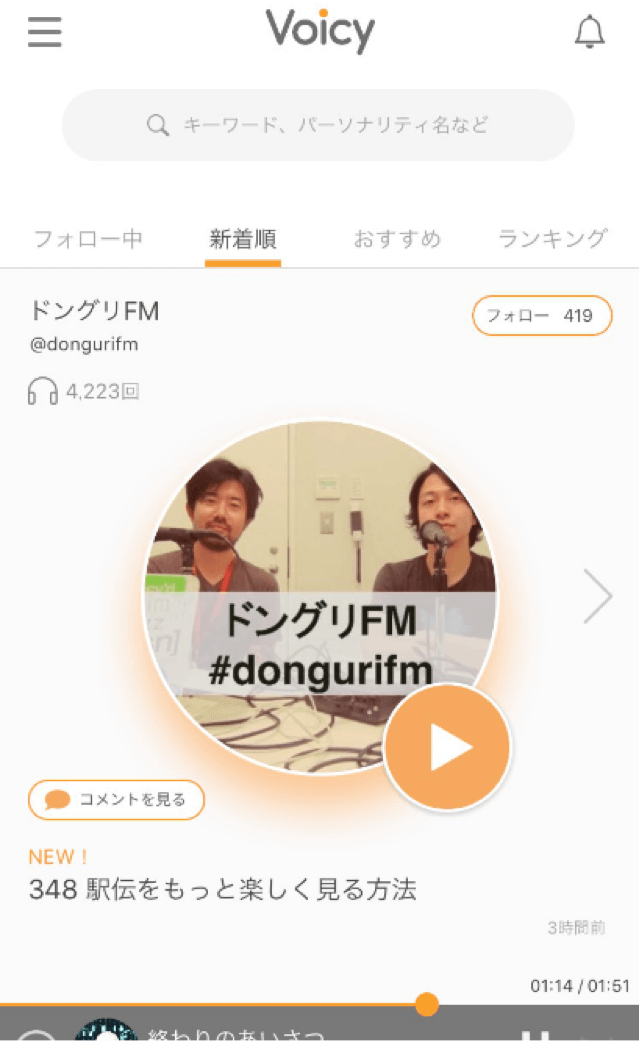The height and width of the screenshot is (1041, 640).
Task: Open the notifications bell
Action: pos(590,32)
